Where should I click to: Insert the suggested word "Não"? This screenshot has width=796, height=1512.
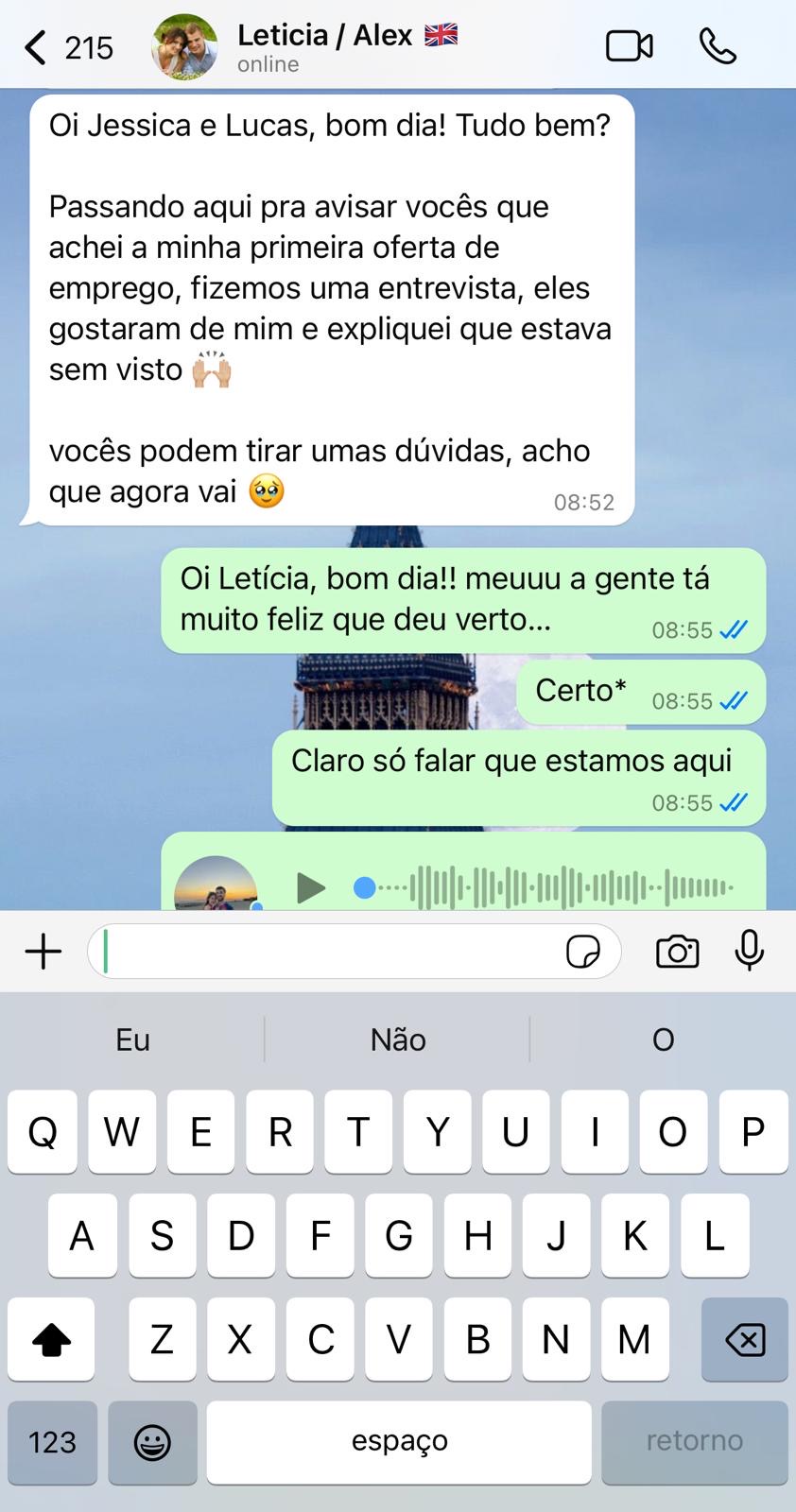click(398, 1039)
